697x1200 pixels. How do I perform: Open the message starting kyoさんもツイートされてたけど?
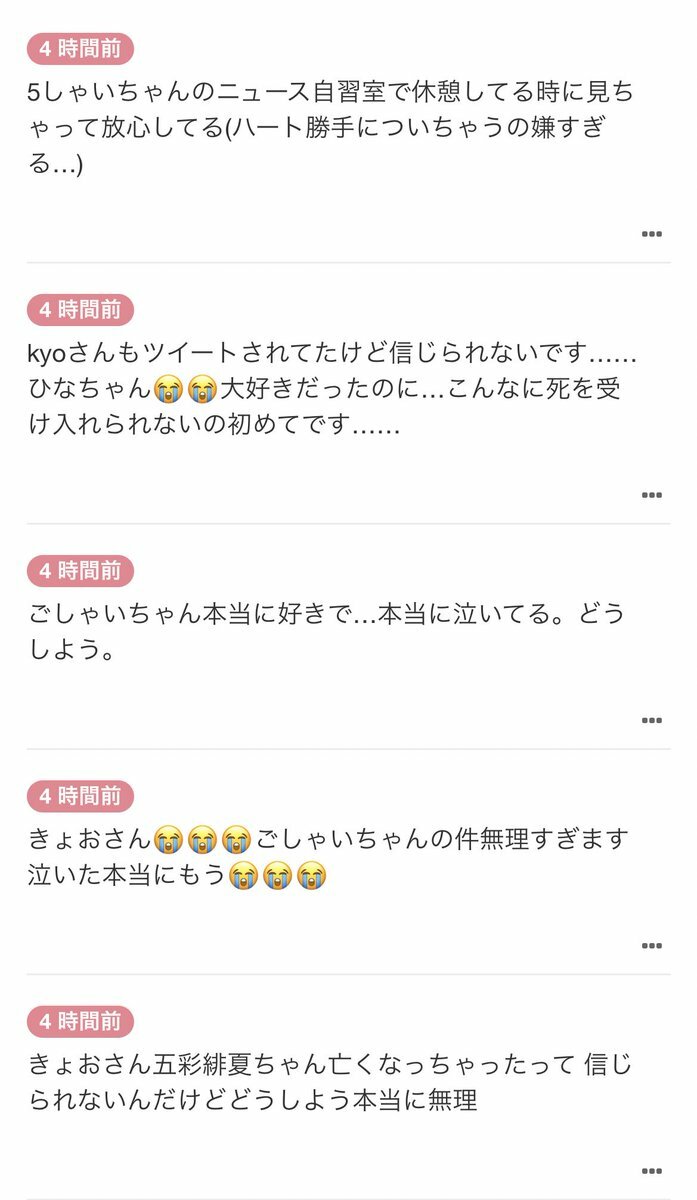330,390
